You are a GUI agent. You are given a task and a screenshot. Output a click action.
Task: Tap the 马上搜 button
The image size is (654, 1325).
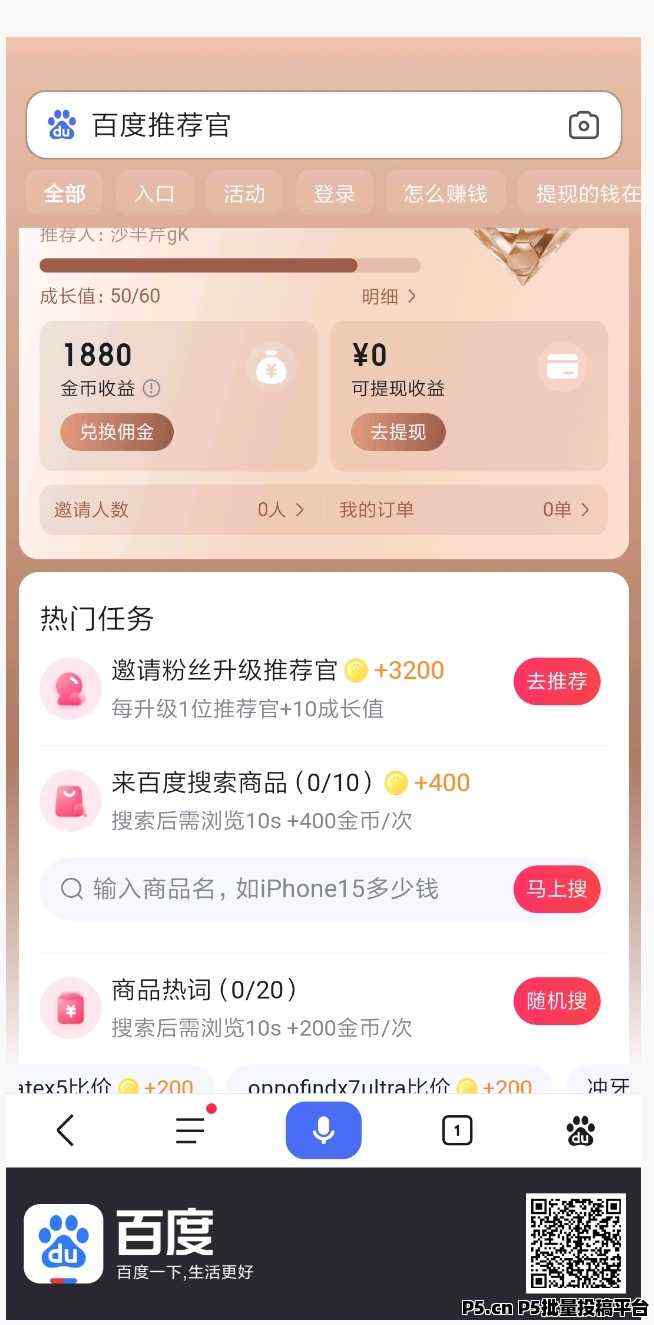[x=557, y=889]
